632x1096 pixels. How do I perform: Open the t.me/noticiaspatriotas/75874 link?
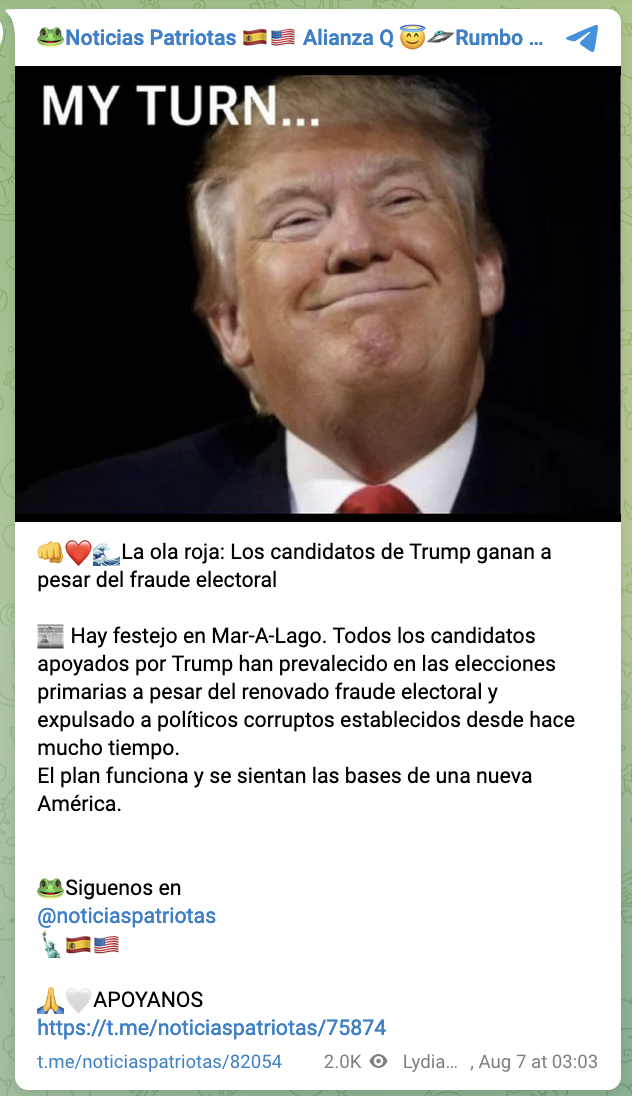click(x=212, y=1027)
